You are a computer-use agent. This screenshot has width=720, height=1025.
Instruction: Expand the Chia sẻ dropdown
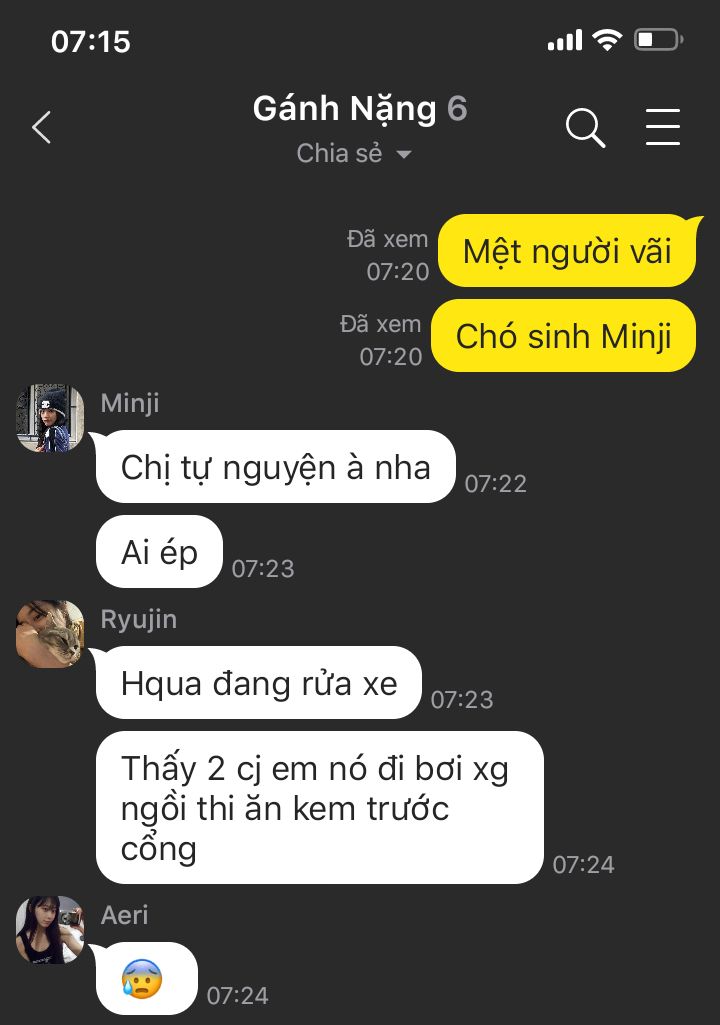[x=355, y=154]
